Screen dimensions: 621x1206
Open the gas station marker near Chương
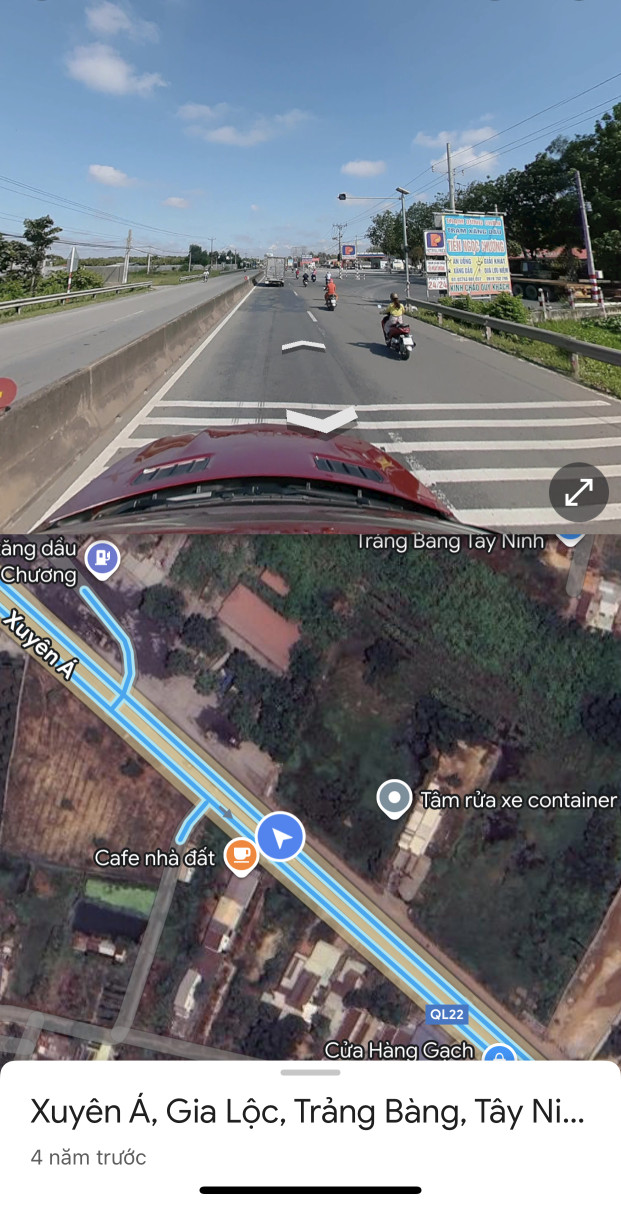pos(102,558)
